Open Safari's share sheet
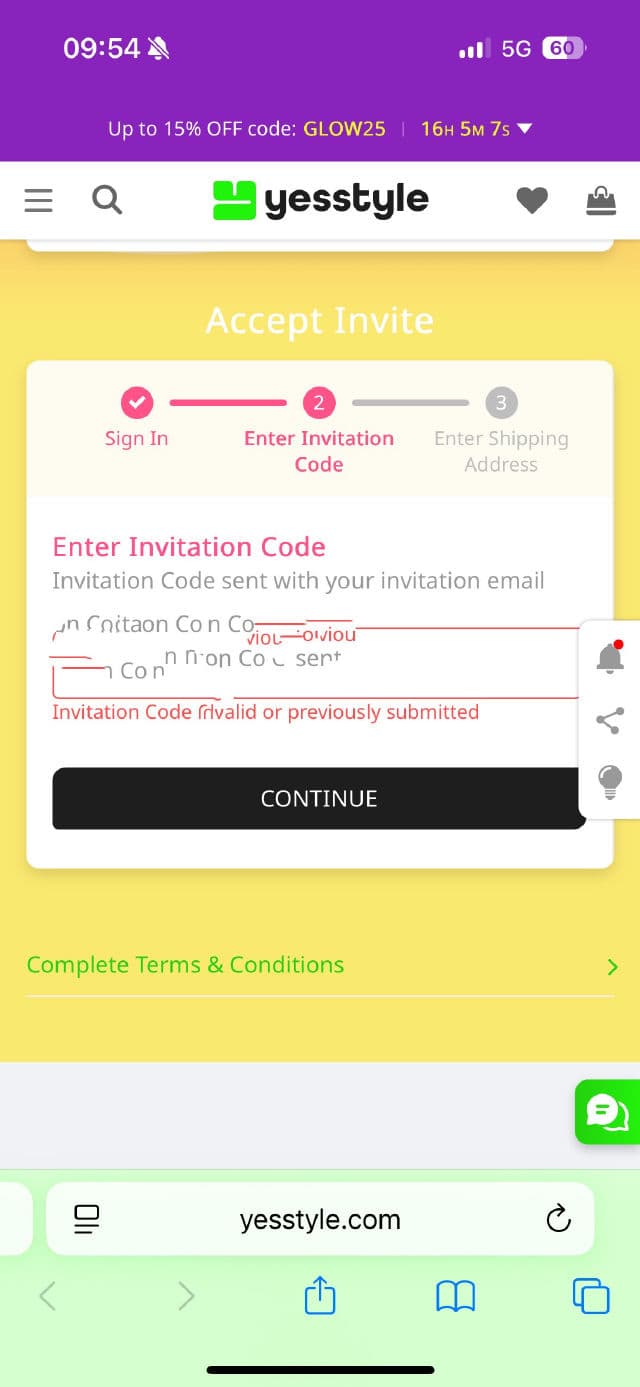640x1387 pixels. (319, 1297)
